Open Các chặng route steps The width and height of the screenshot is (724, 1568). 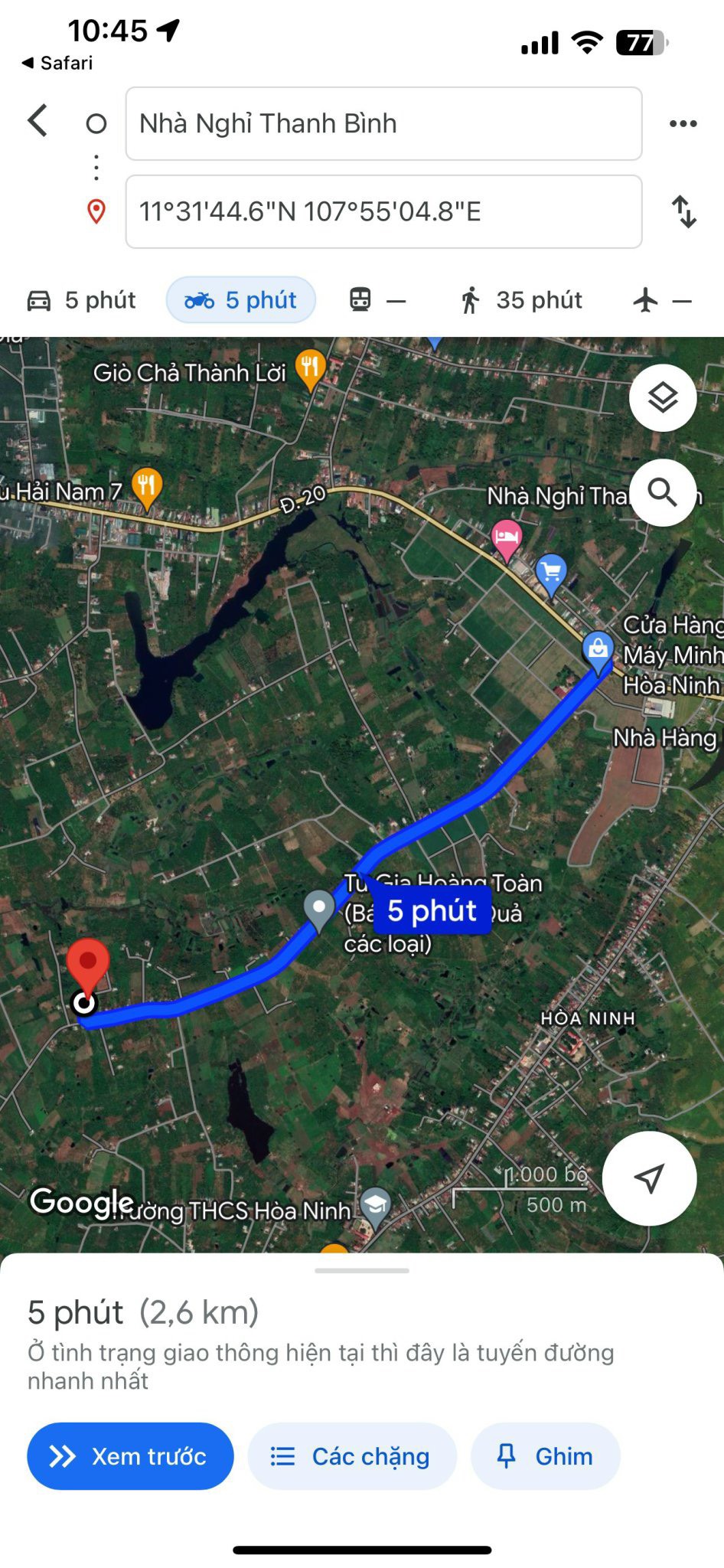tap(352, 1456)
